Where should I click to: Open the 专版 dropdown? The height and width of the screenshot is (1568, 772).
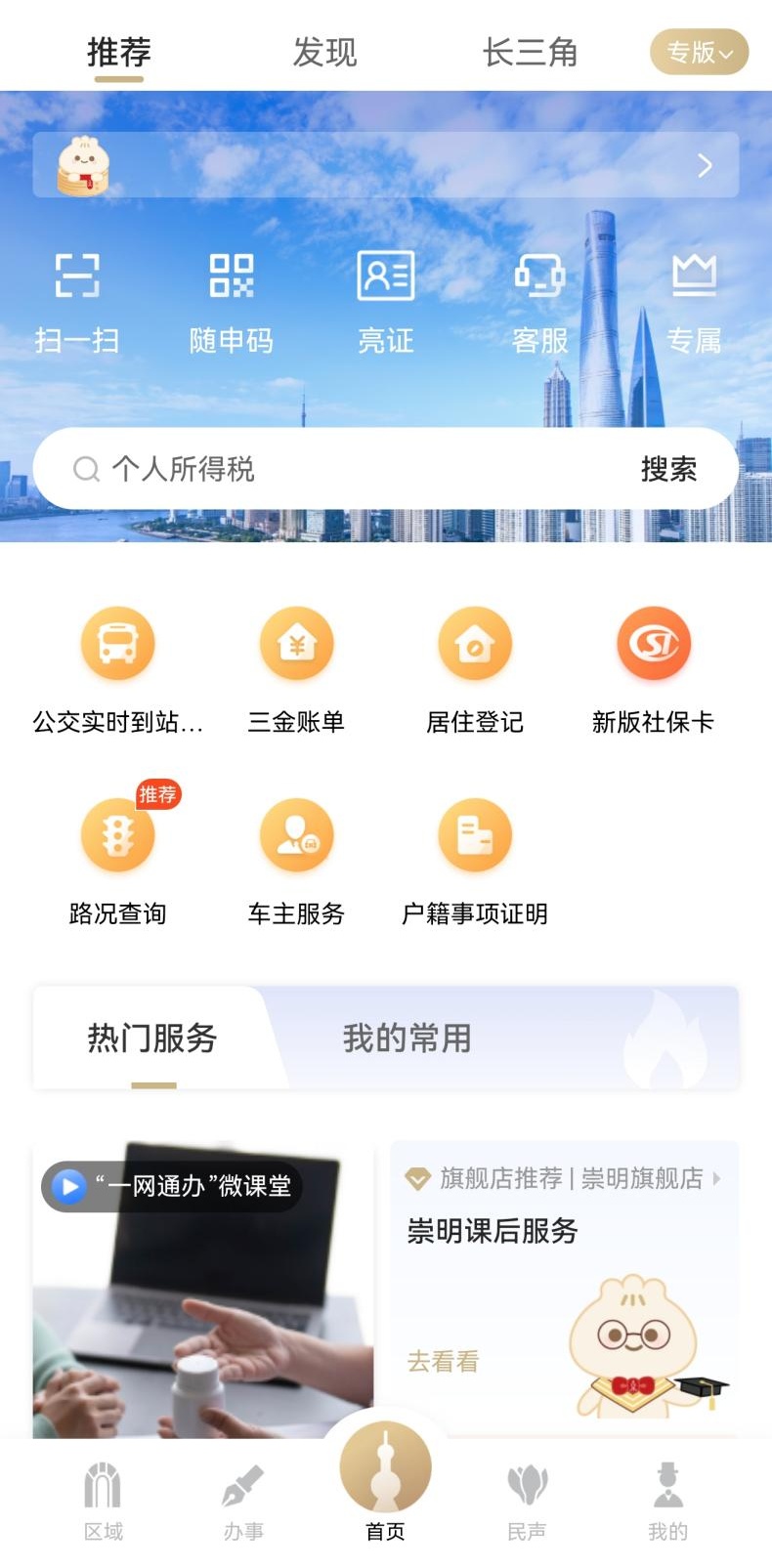pos(699,52)
